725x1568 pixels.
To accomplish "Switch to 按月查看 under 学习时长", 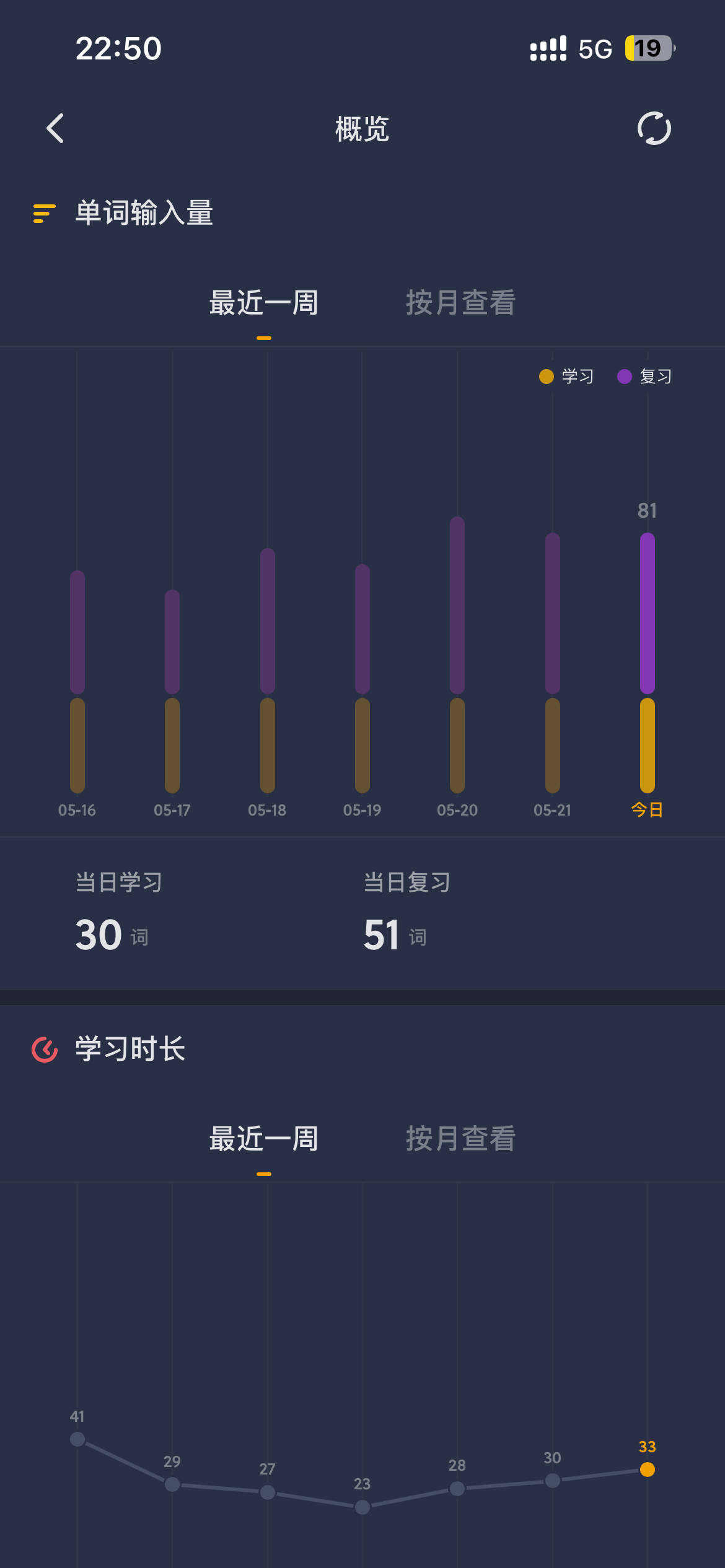I will (x=460, y=1138).
